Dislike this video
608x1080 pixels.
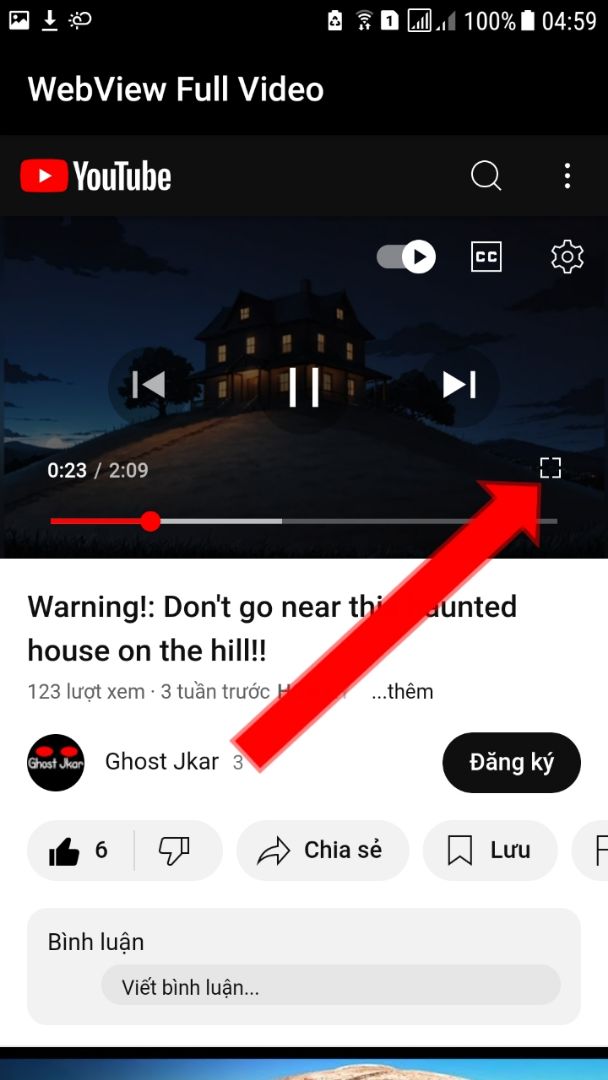point(175,851)
